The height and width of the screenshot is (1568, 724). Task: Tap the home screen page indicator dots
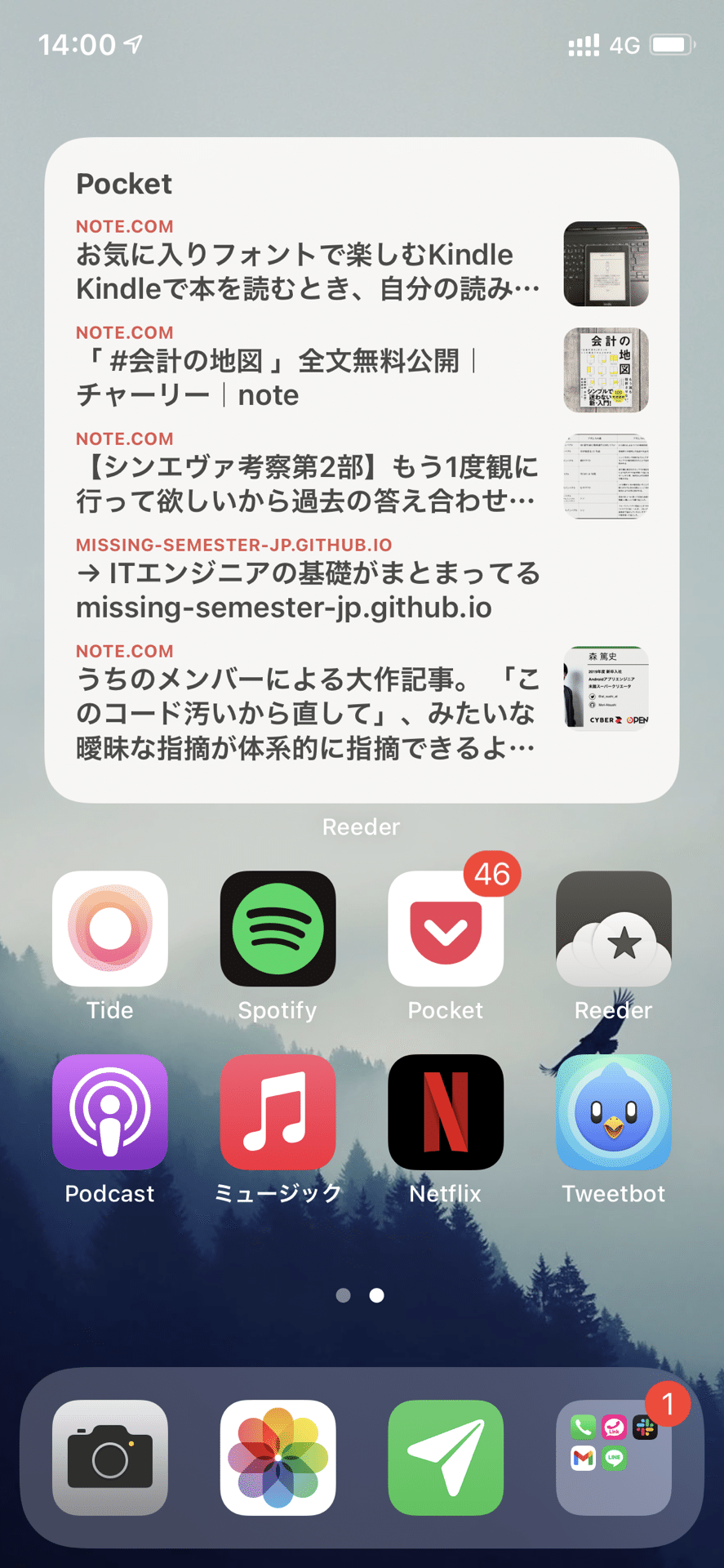tap(360, 1295)
